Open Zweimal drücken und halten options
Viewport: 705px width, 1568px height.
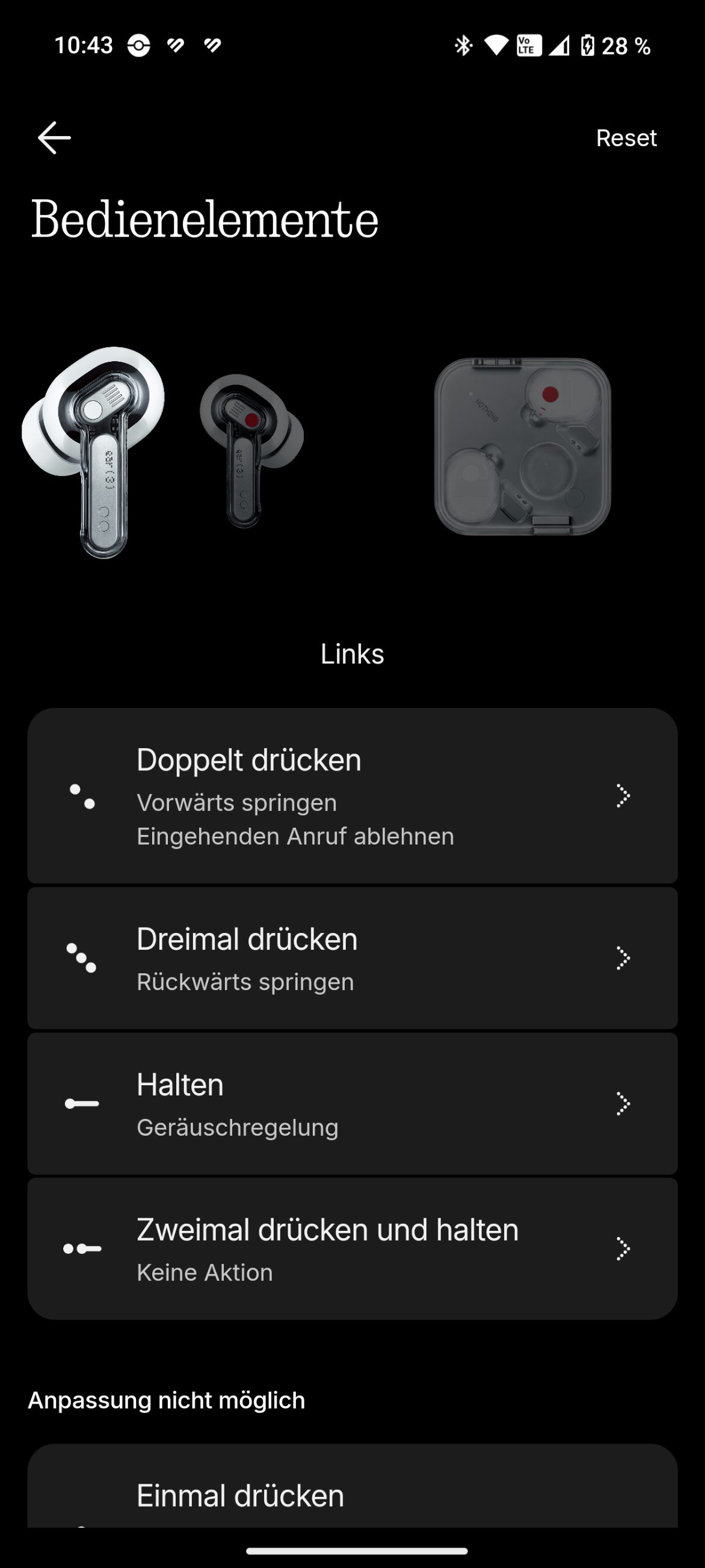pos(352,1248)
